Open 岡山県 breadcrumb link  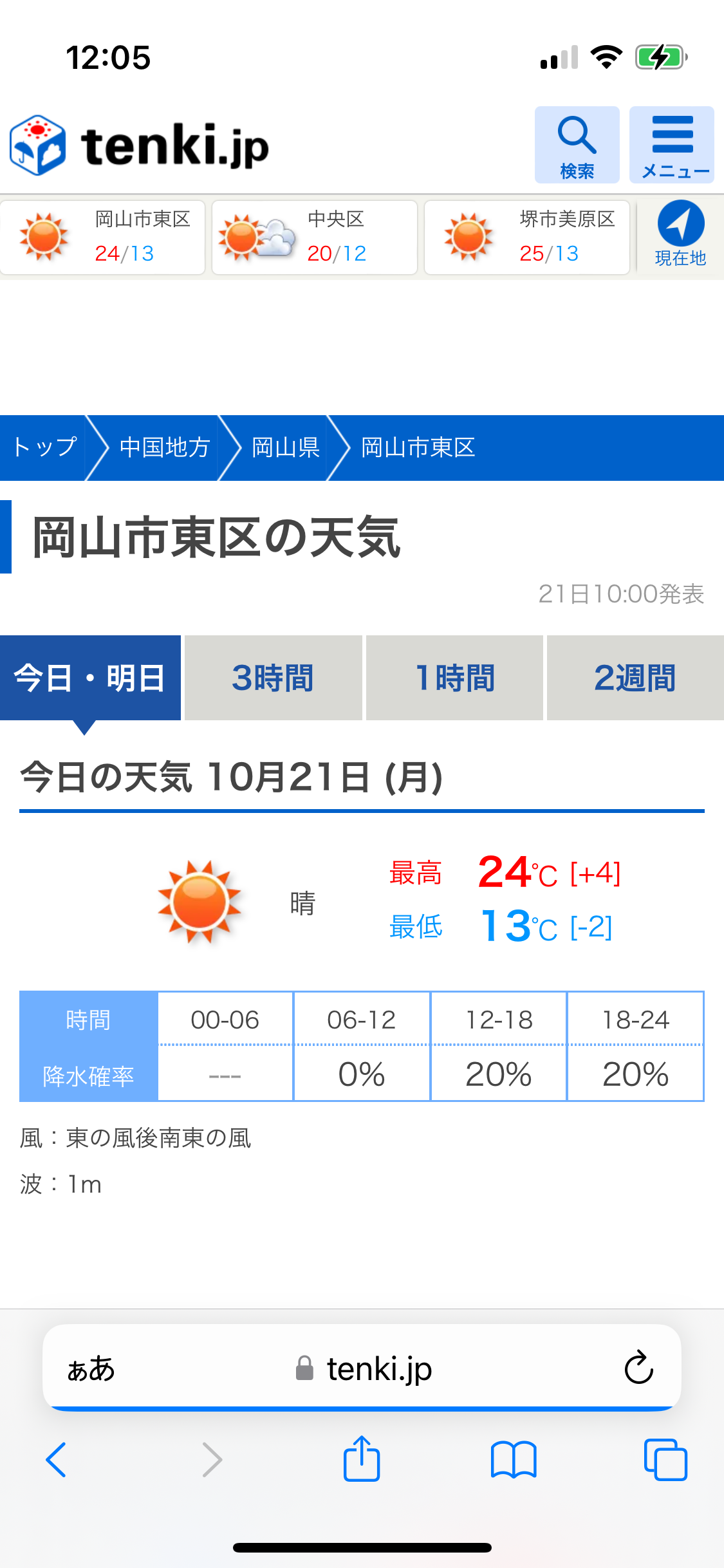(x=286, y=447)
